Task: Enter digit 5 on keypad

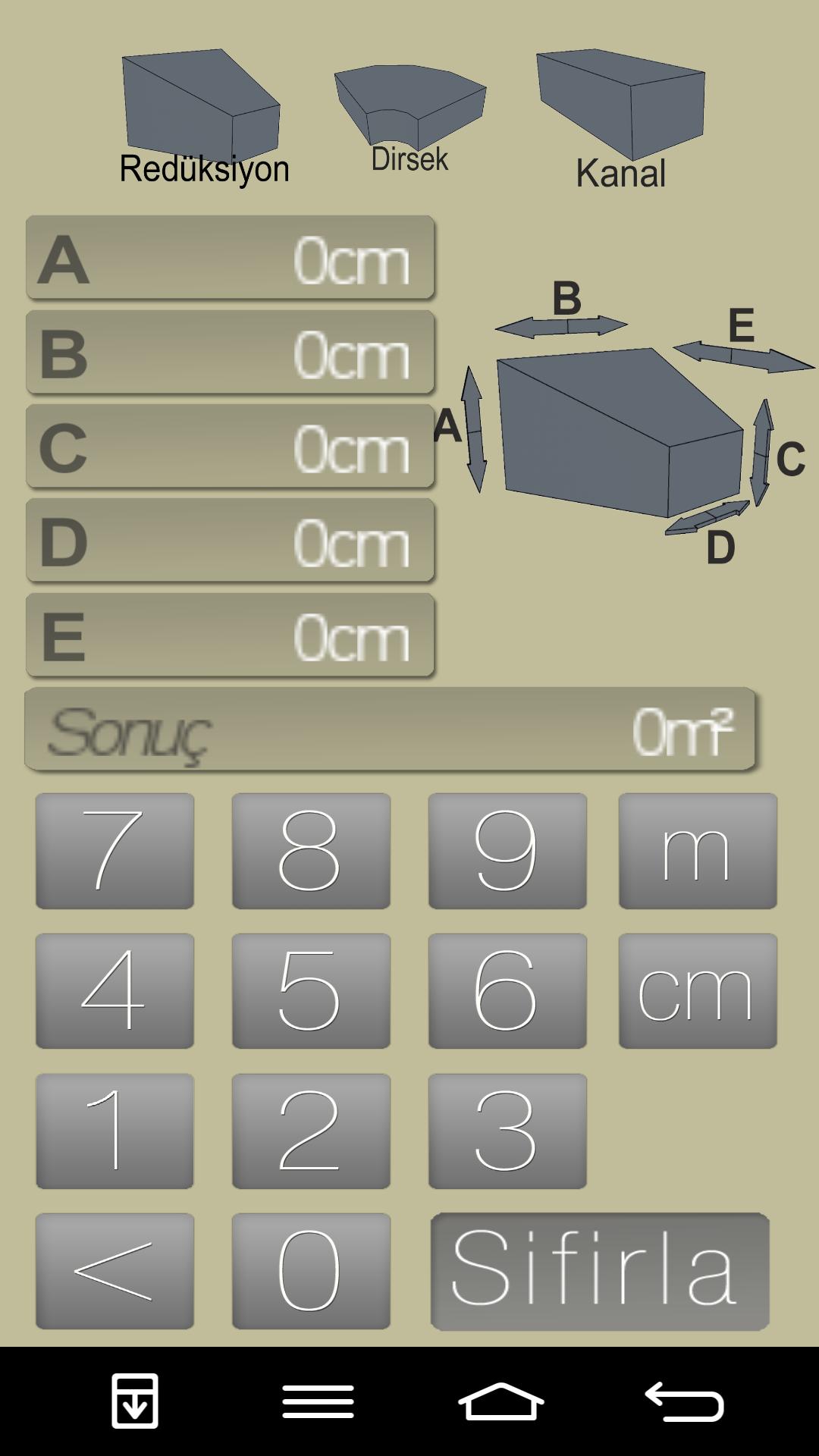Action: point(311,991)
